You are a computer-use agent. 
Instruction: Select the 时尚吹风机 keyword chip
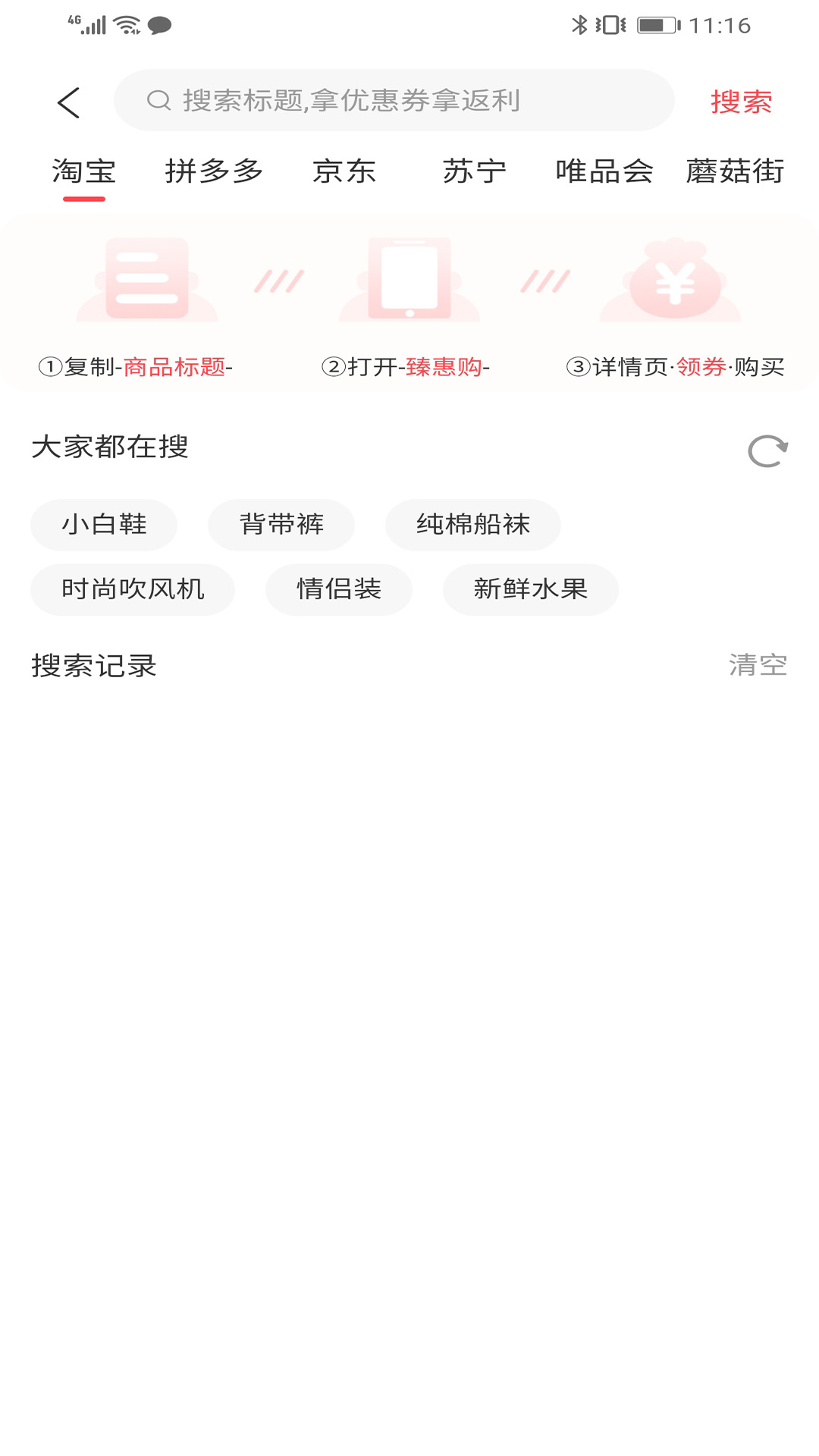pos(131,589)
